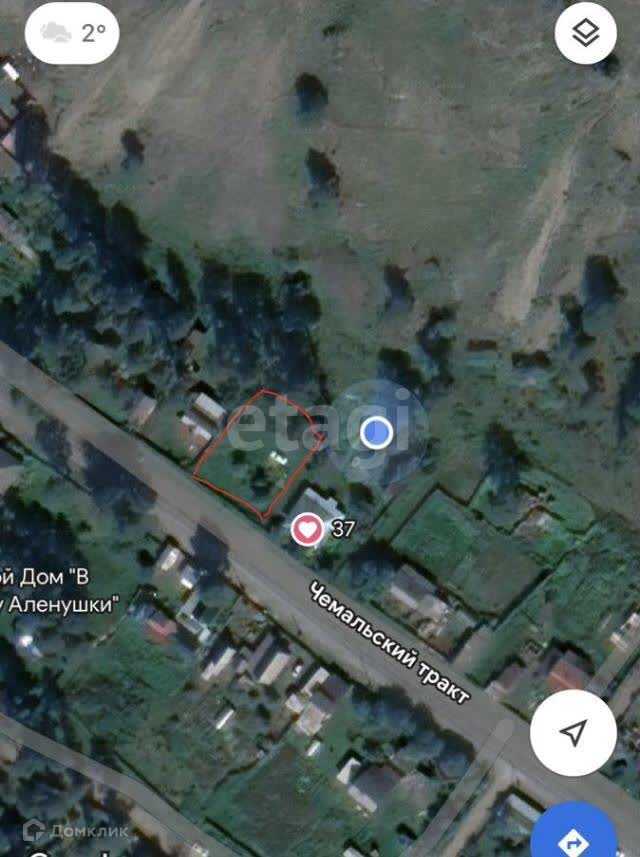Center the map on my location

click(x=573, y=733)
